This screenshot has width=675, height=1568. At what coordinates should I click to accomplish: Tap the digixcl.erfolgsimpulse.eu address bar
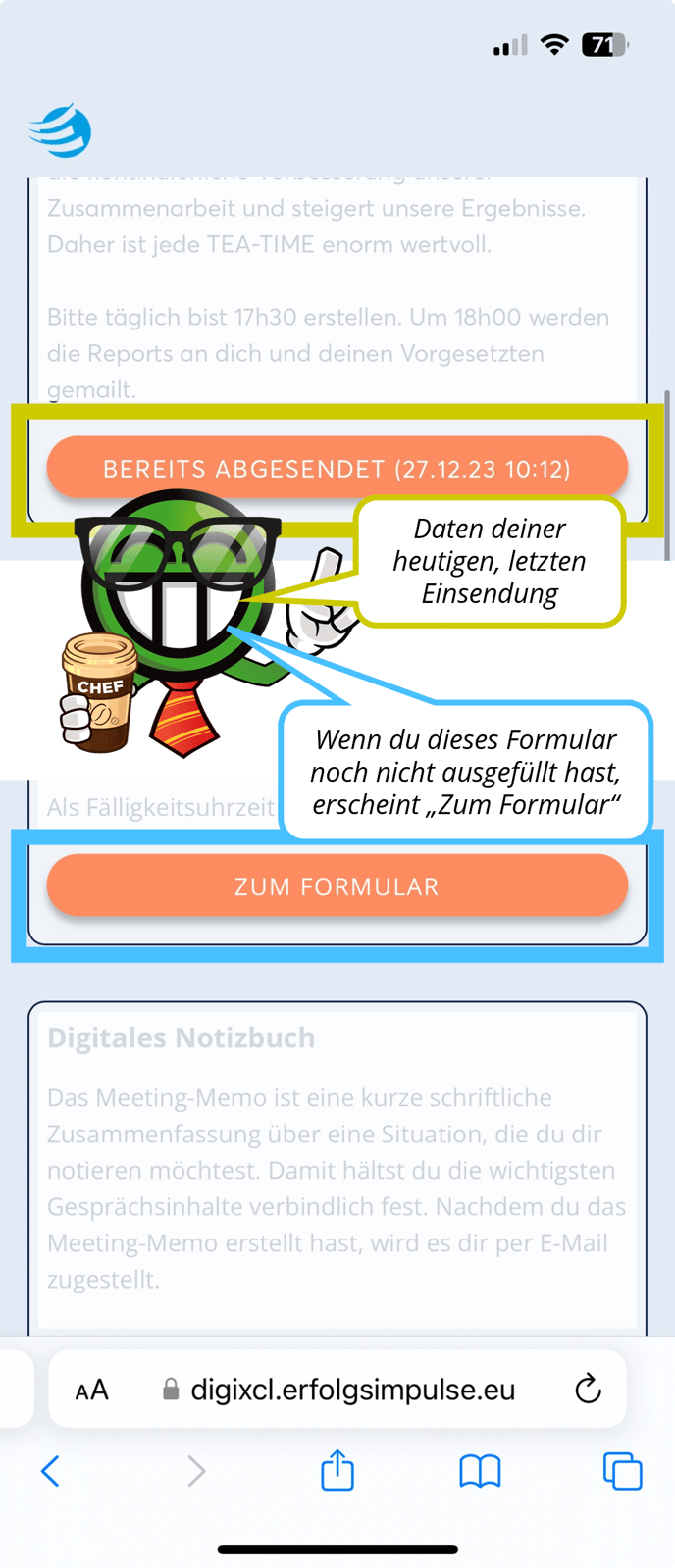351,1390
